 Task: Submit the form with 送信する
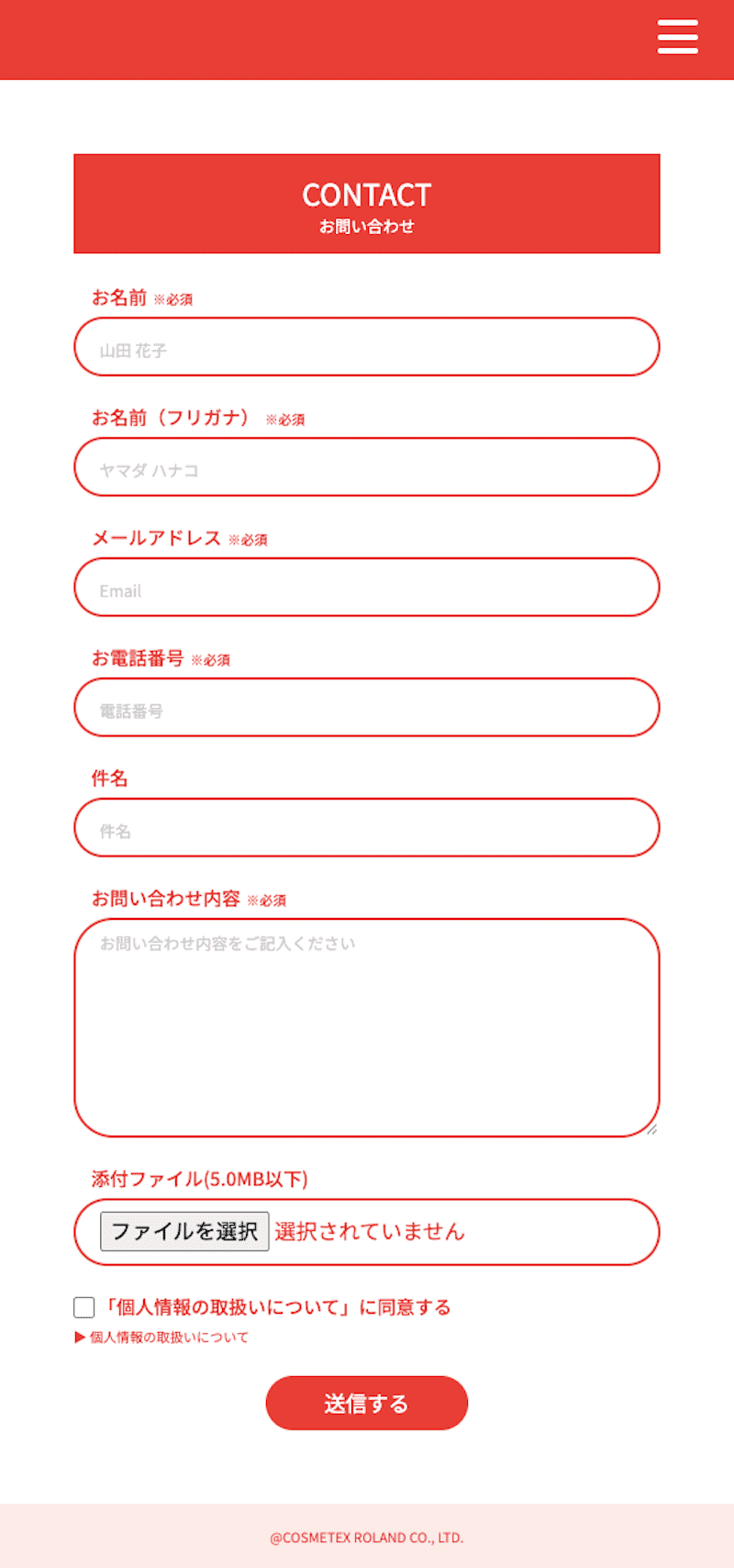366,1403
